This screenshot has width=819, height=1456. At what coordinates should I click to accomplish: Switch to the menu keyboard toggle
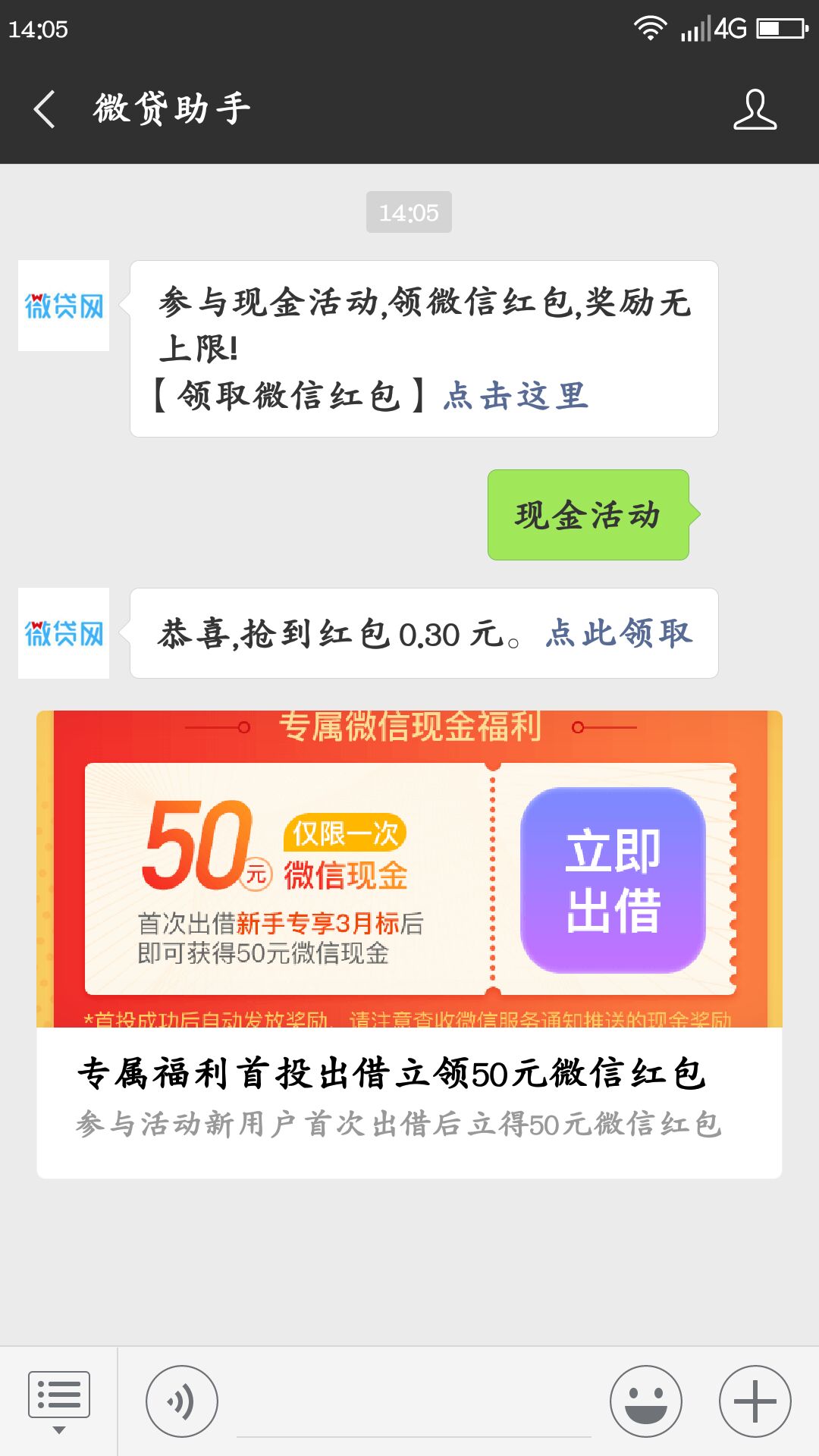pos(58,1401)
